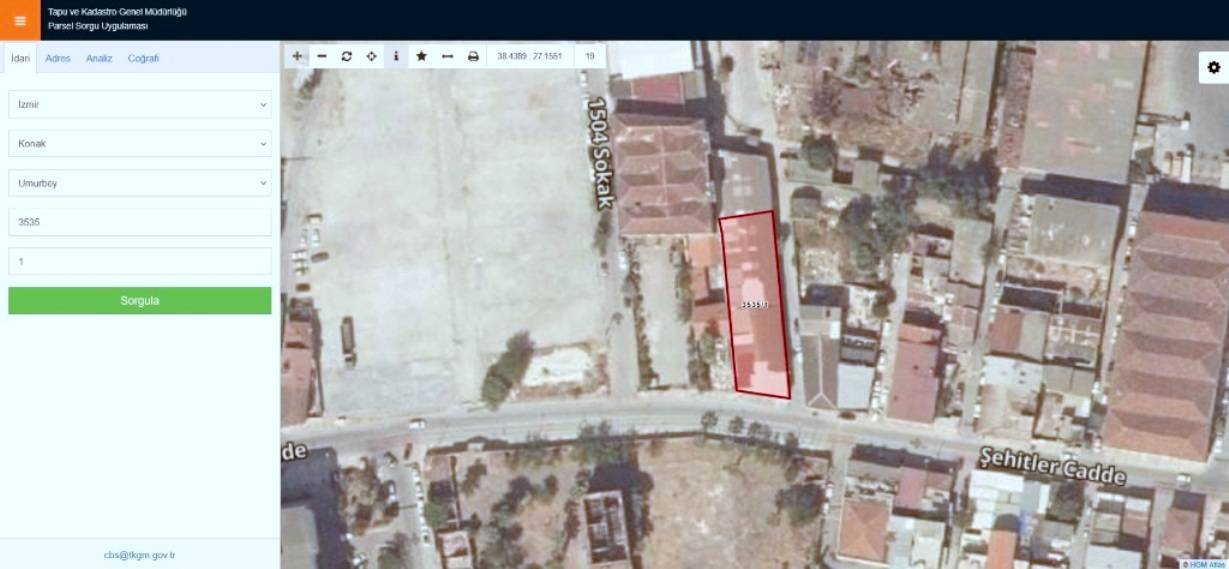Screen dimensions: 1229x569
Task: Tap the green Sorgula button
Action: click(139, 301)
